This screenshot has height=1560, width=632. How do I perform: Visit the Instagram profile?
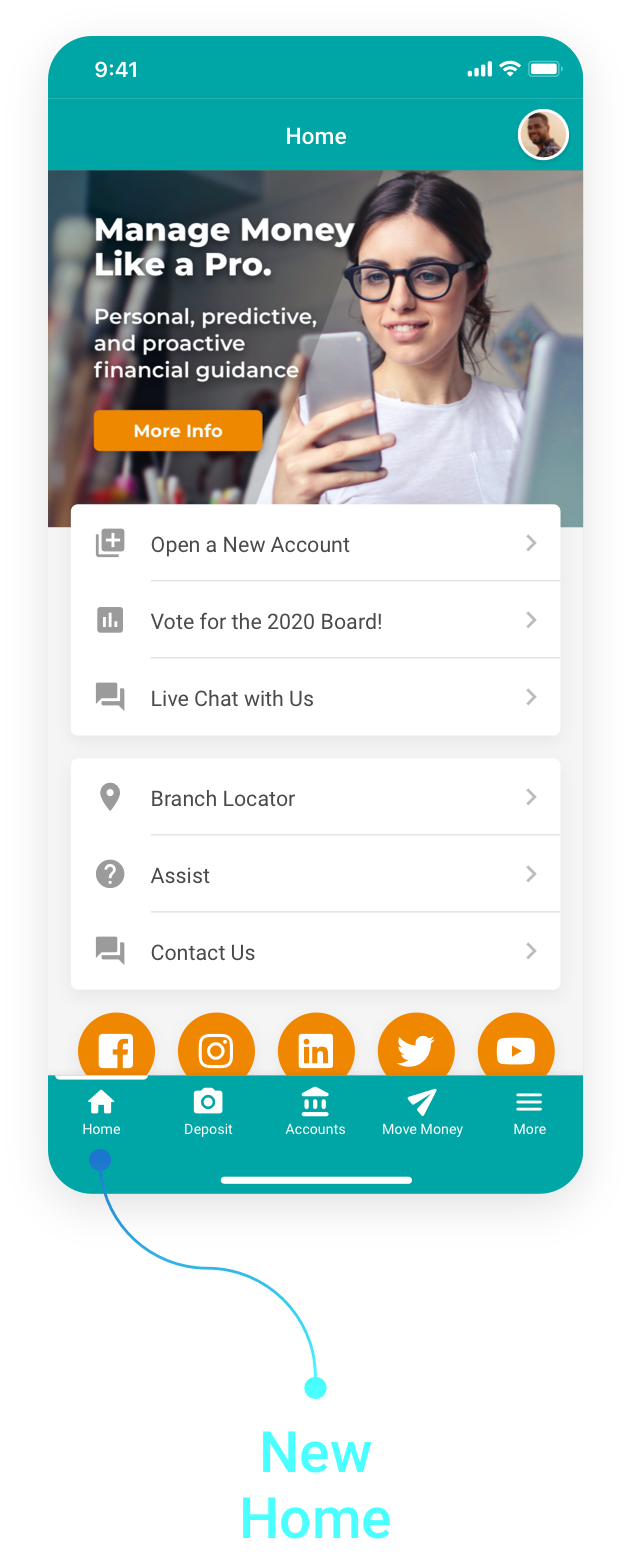coord(216,1048)
